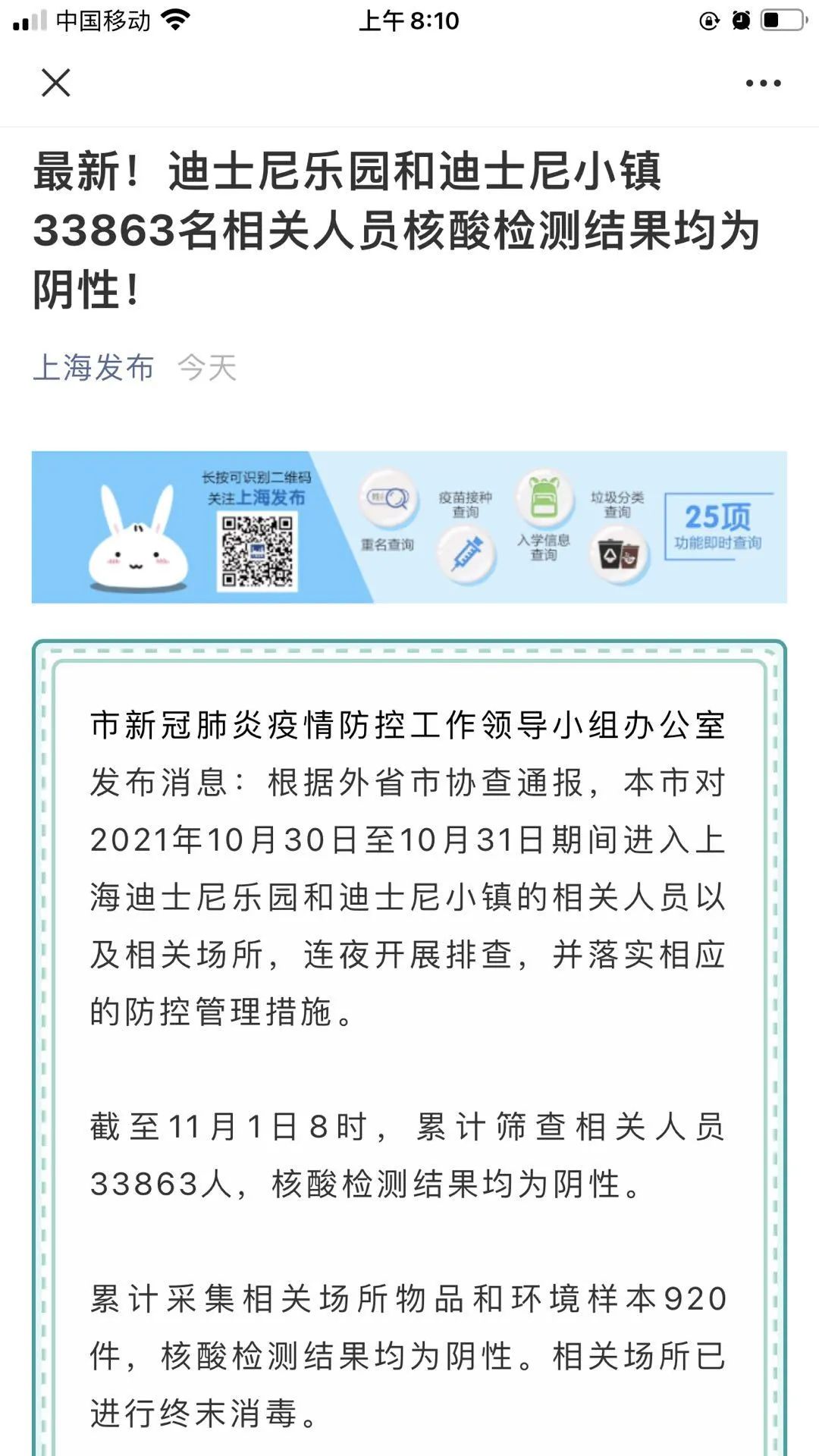The height and width of the screenshot is (1456, 819).
Task: Close the article page
Action: 55,83
